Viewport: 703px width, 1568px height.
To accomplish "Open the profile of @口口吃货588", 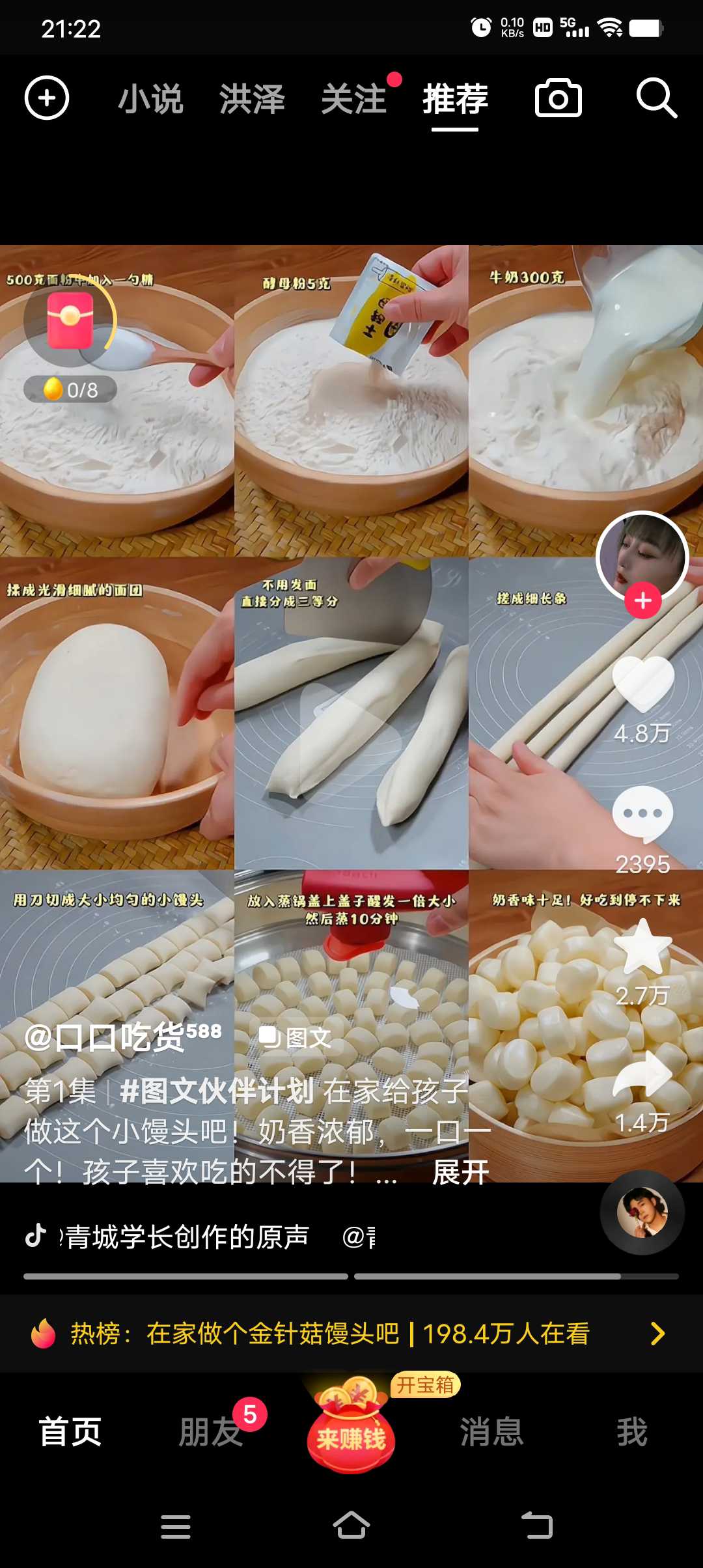I will click(123, 1037).
